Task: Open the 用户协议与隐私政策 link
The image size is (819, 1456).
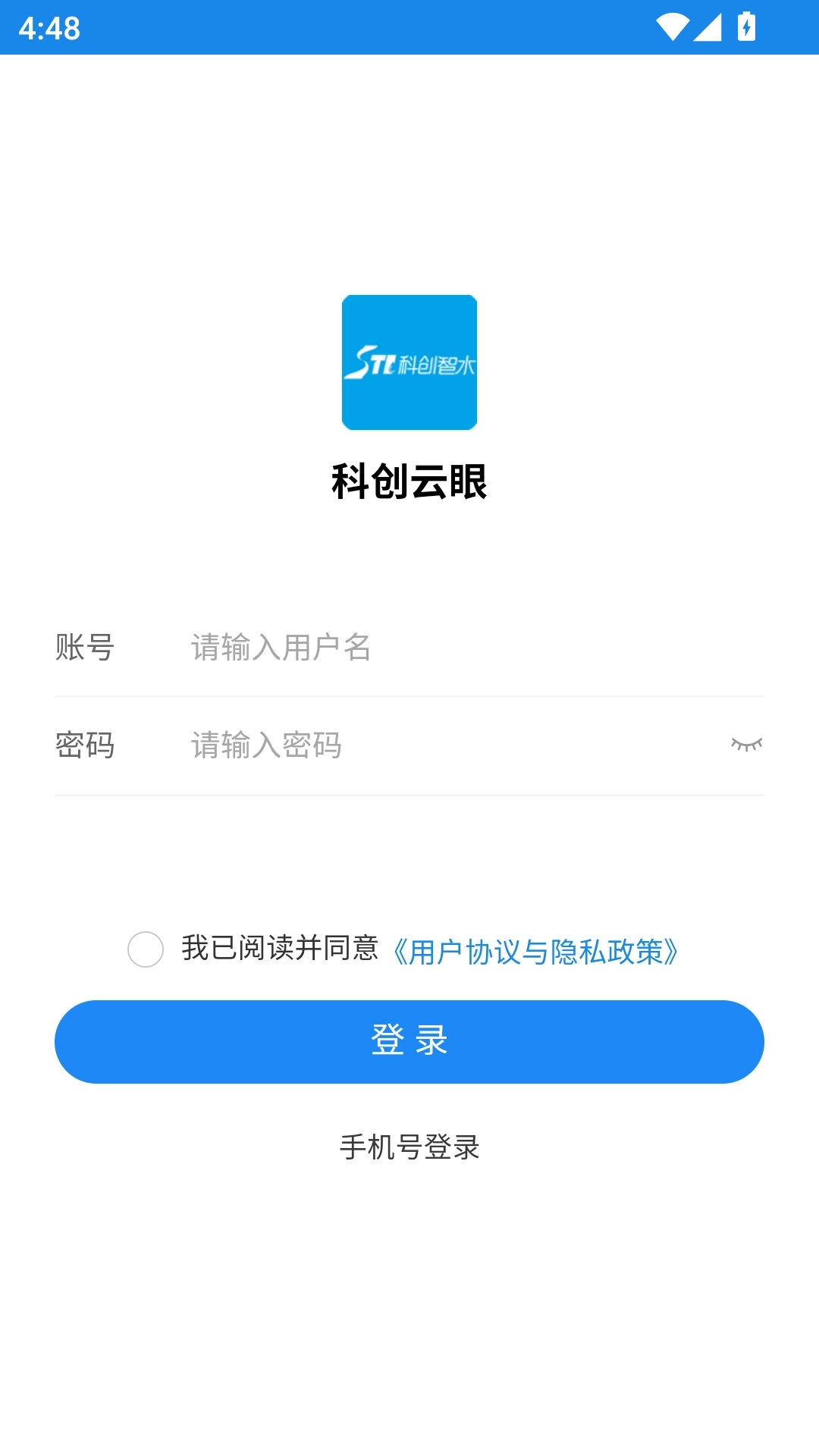Action: (536, 949)
